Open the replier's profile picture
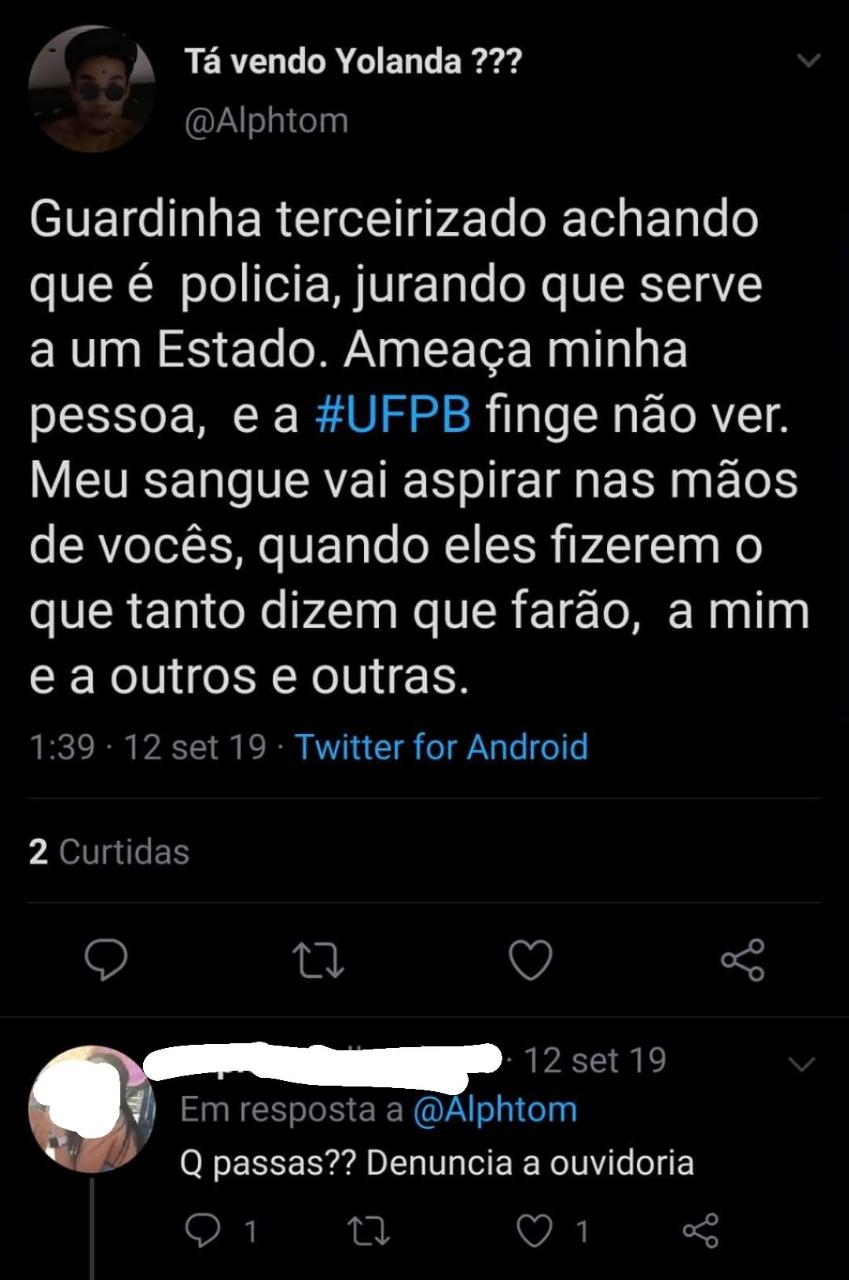Viewport: 849px width, 1280px height. pos(91,1110)
